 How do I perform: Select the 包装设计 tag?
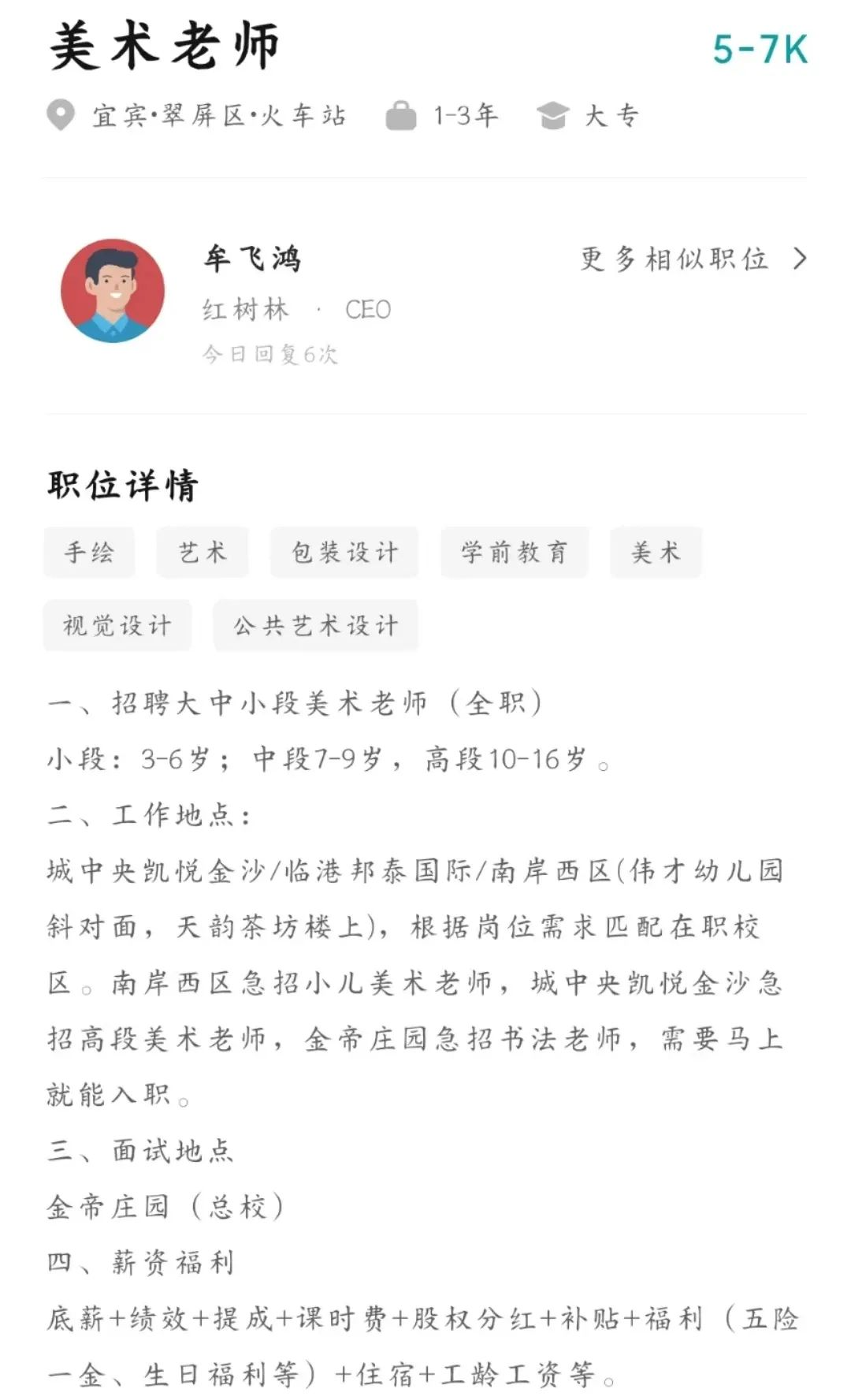coord(344,553)
